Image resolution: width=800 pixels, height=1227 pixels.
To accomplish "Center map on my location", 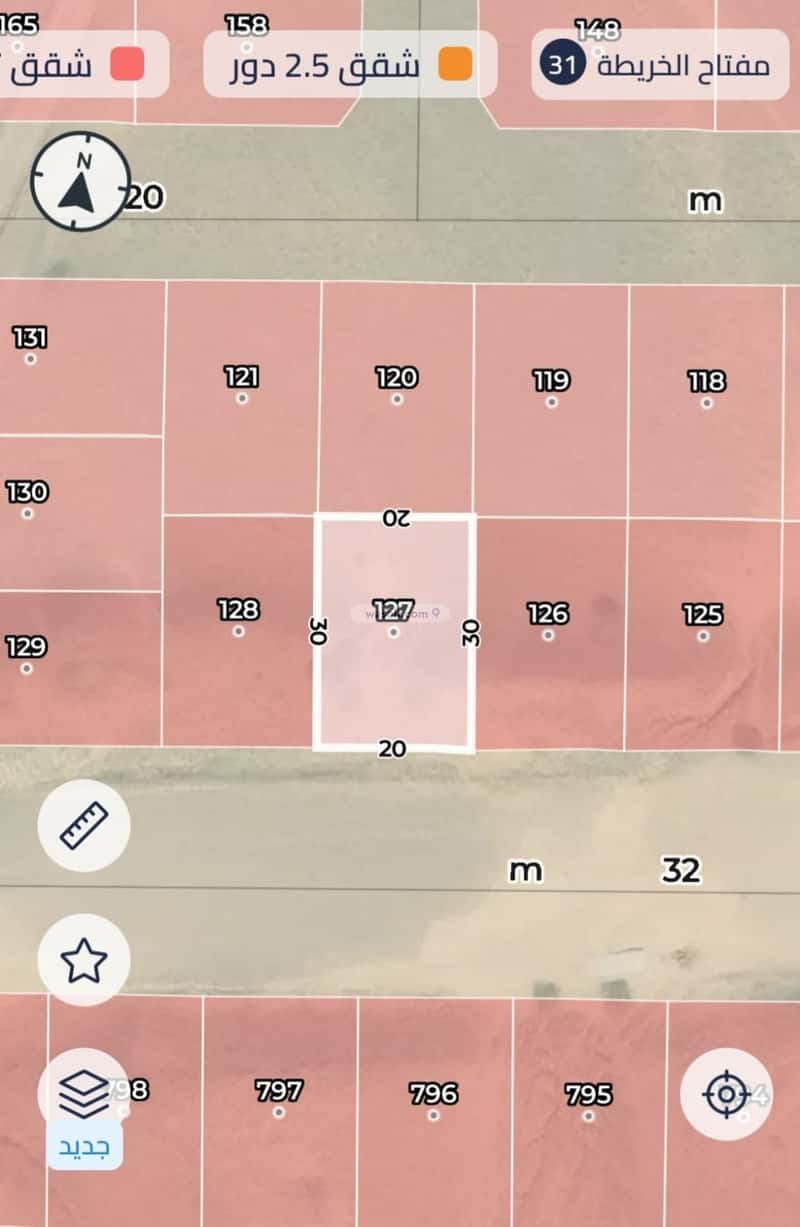I will [726, 1094].
